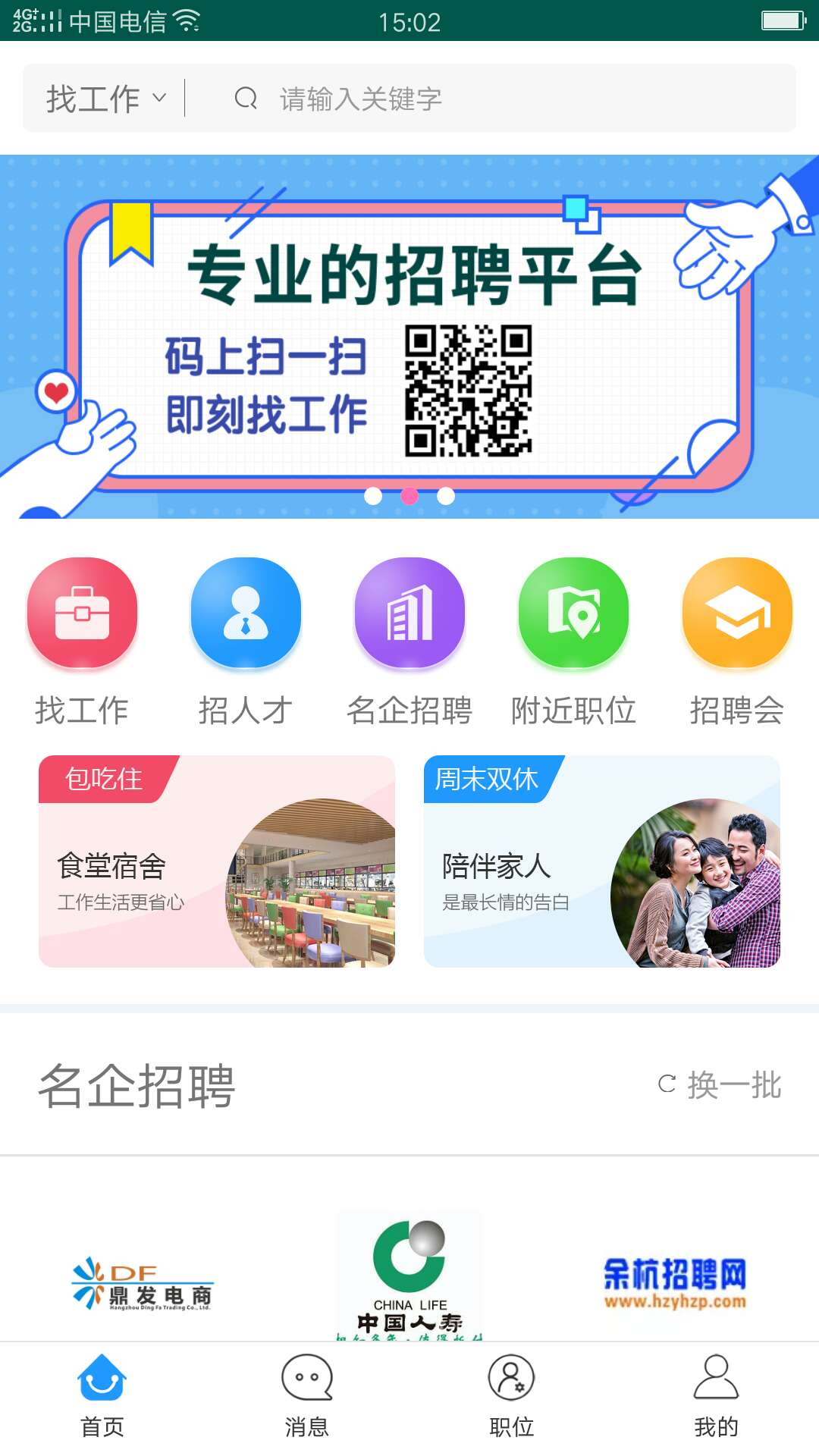This screenshot has width=819, height=1456.
Task: View 附近职位 nearby jobs
Action: [573, 642]
